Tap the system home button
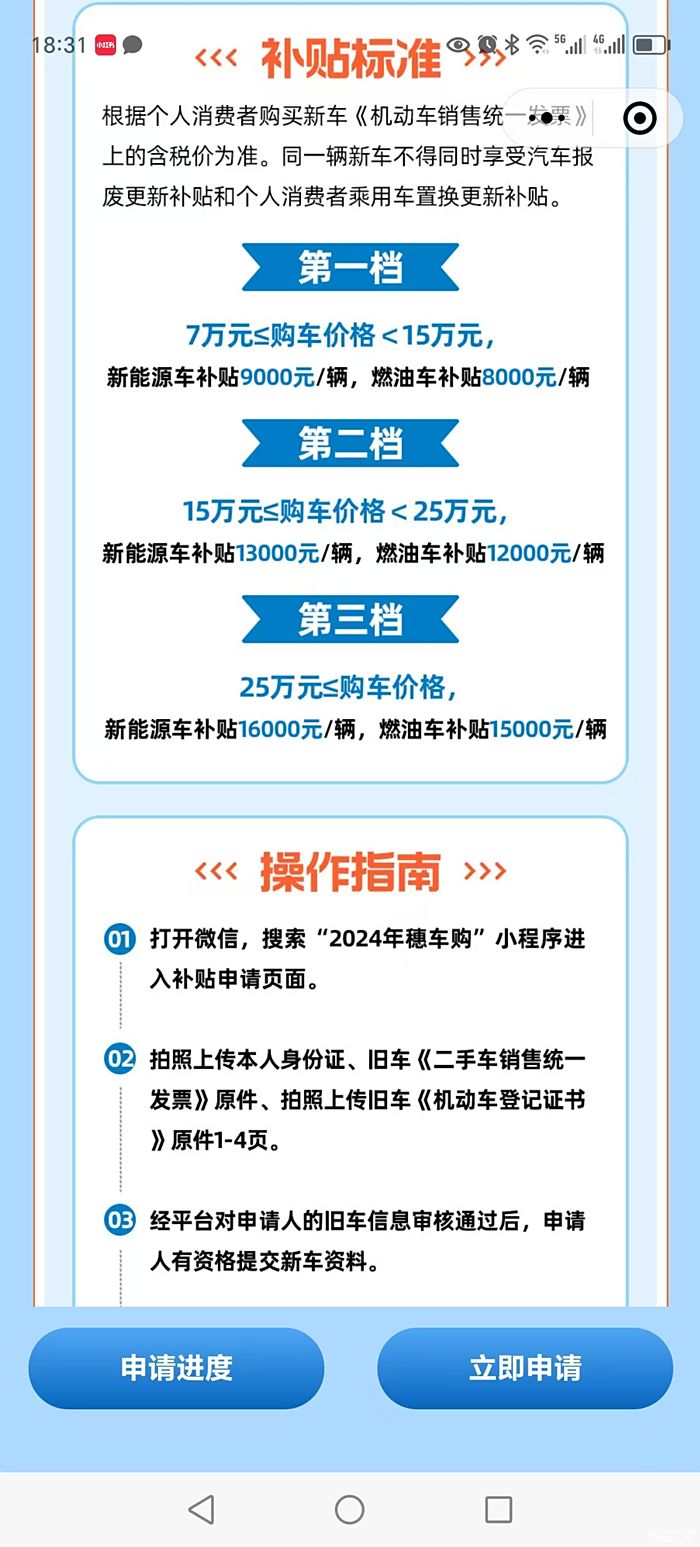Screen dimensions: 700x1547 [x=349, y=1509]
